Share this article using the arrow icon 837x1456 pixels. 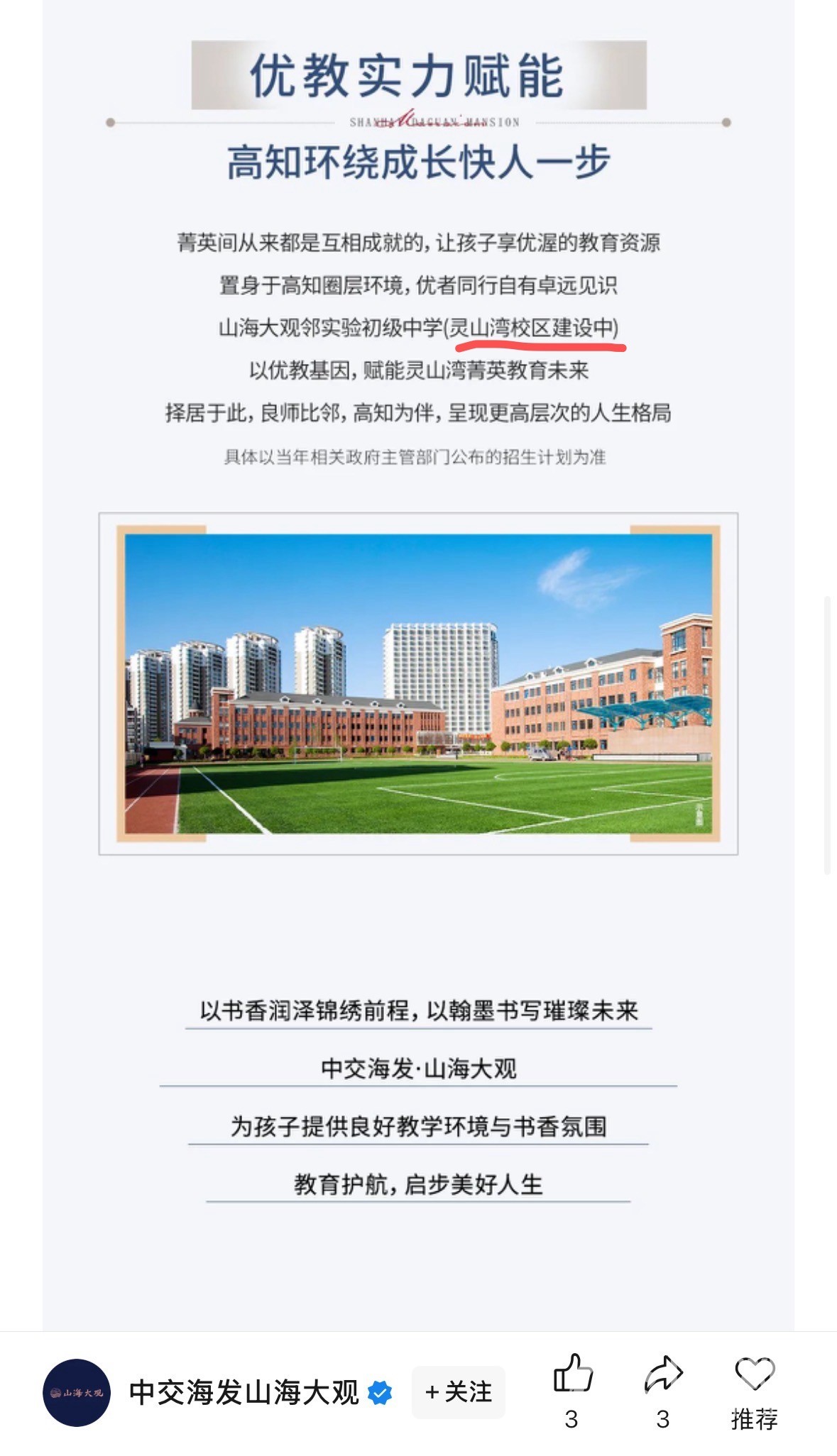pos(663,1374)
